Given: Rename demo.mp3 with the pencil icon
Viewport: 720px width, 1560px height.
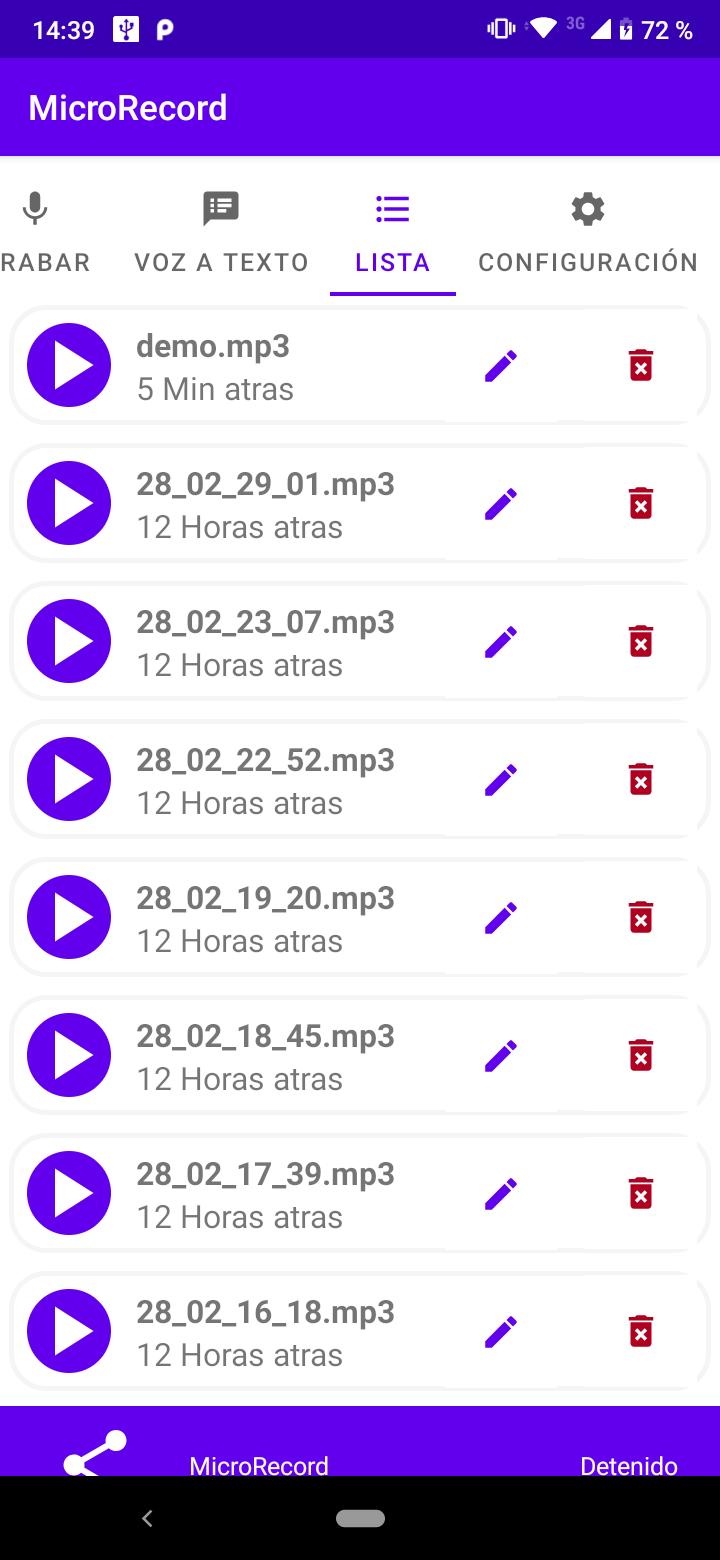Looking at the screenshot, I should point(500,366).
